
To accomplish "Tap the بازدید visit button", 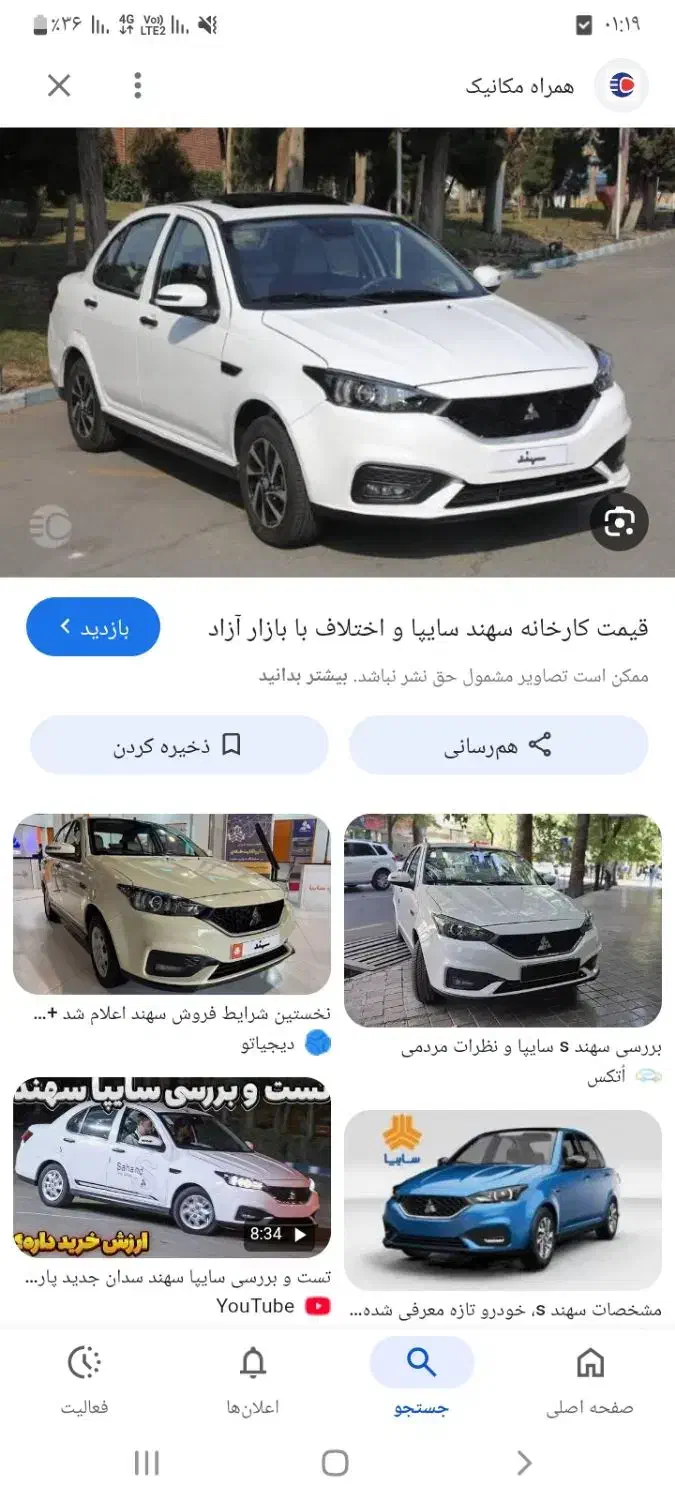I will coord(93,627).
